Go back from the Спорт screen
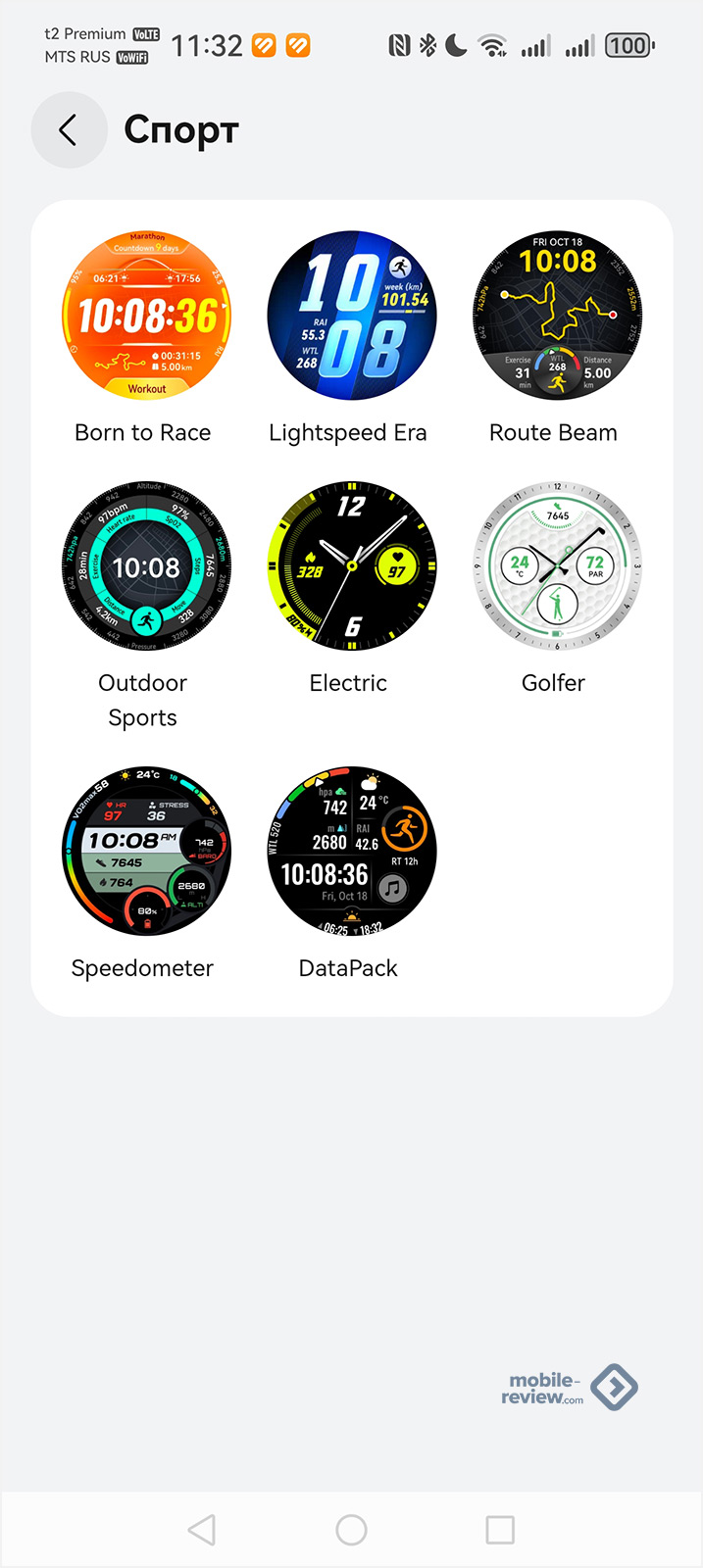 click(x=68, y=130)
